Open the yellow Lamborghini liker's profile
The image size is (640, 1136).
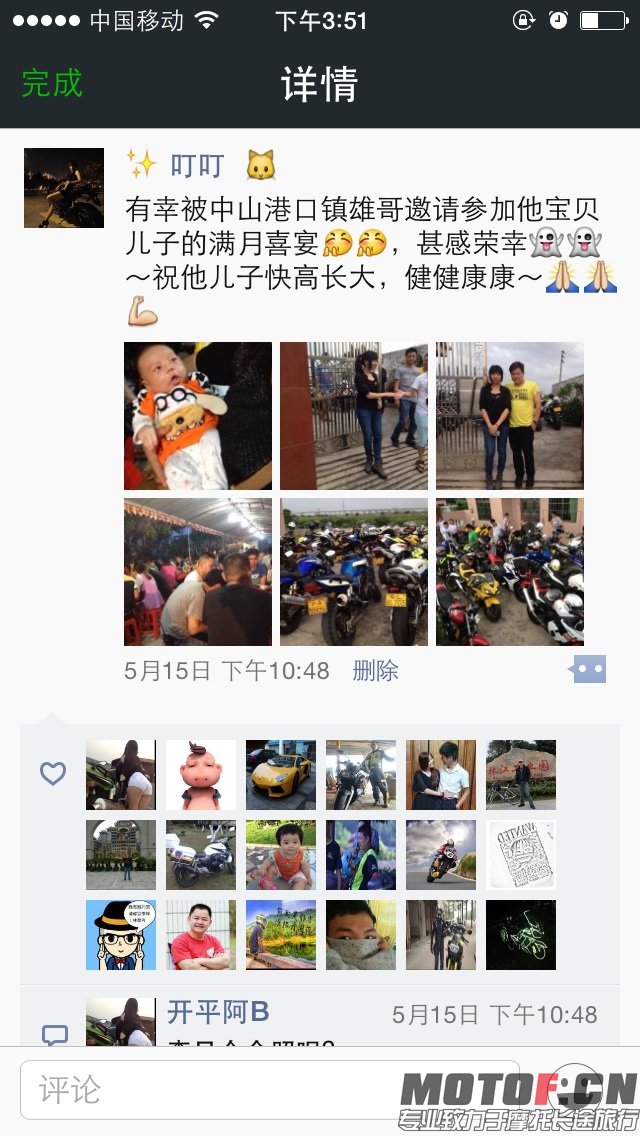point(281,775)
